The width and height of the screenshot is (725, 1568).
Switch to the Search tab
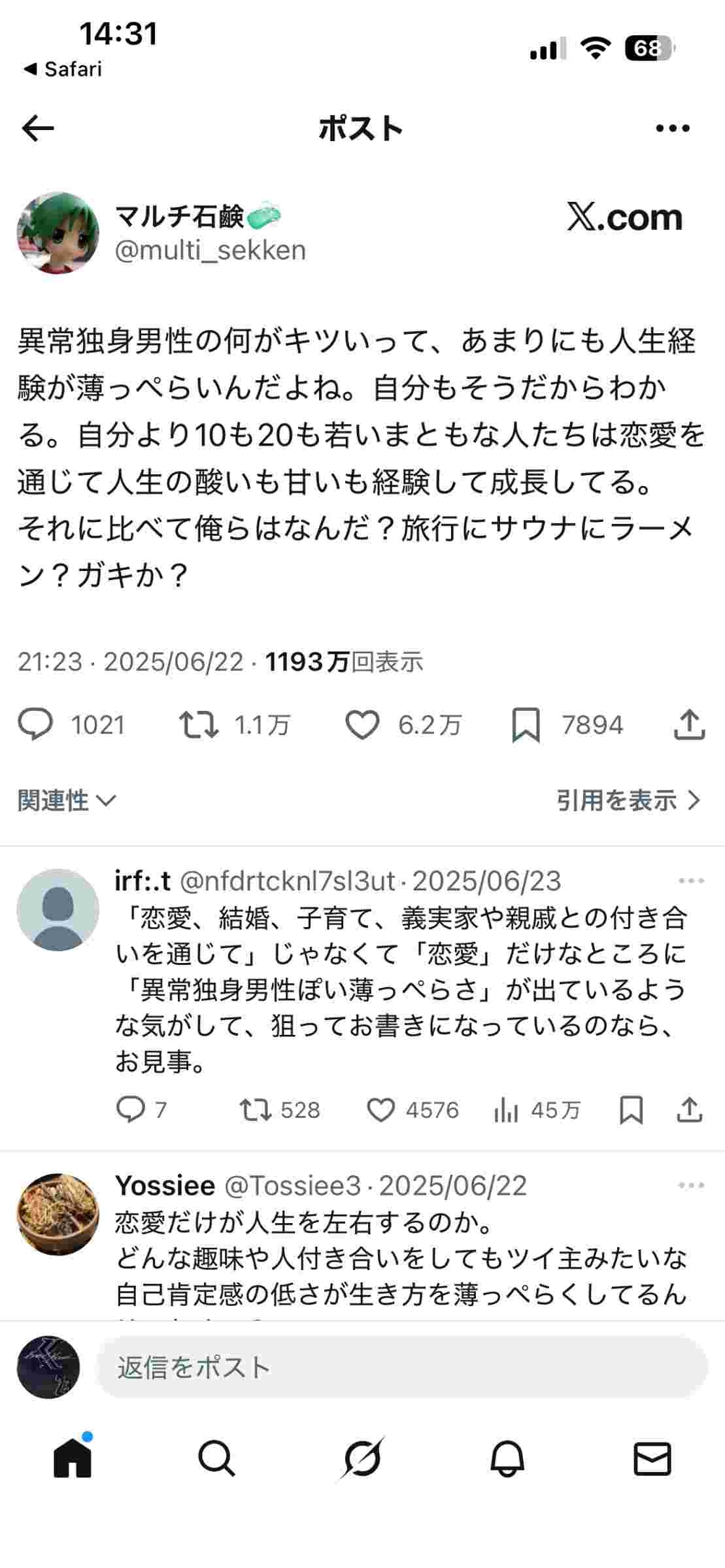(216, 1458)
